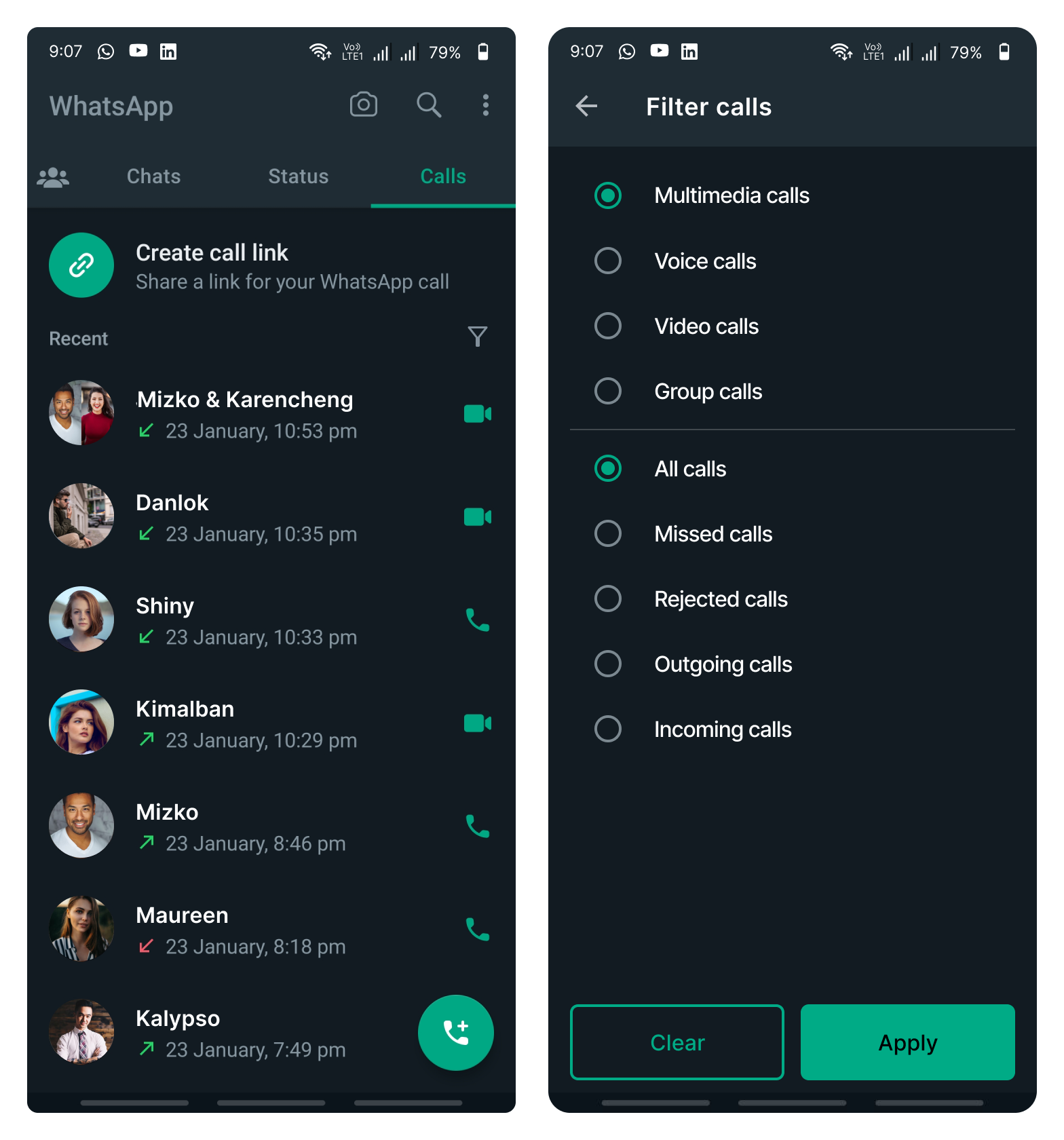Screen dimensions: 1064x1140
Task: Go back from Filter calls
Action: [586, 106]
